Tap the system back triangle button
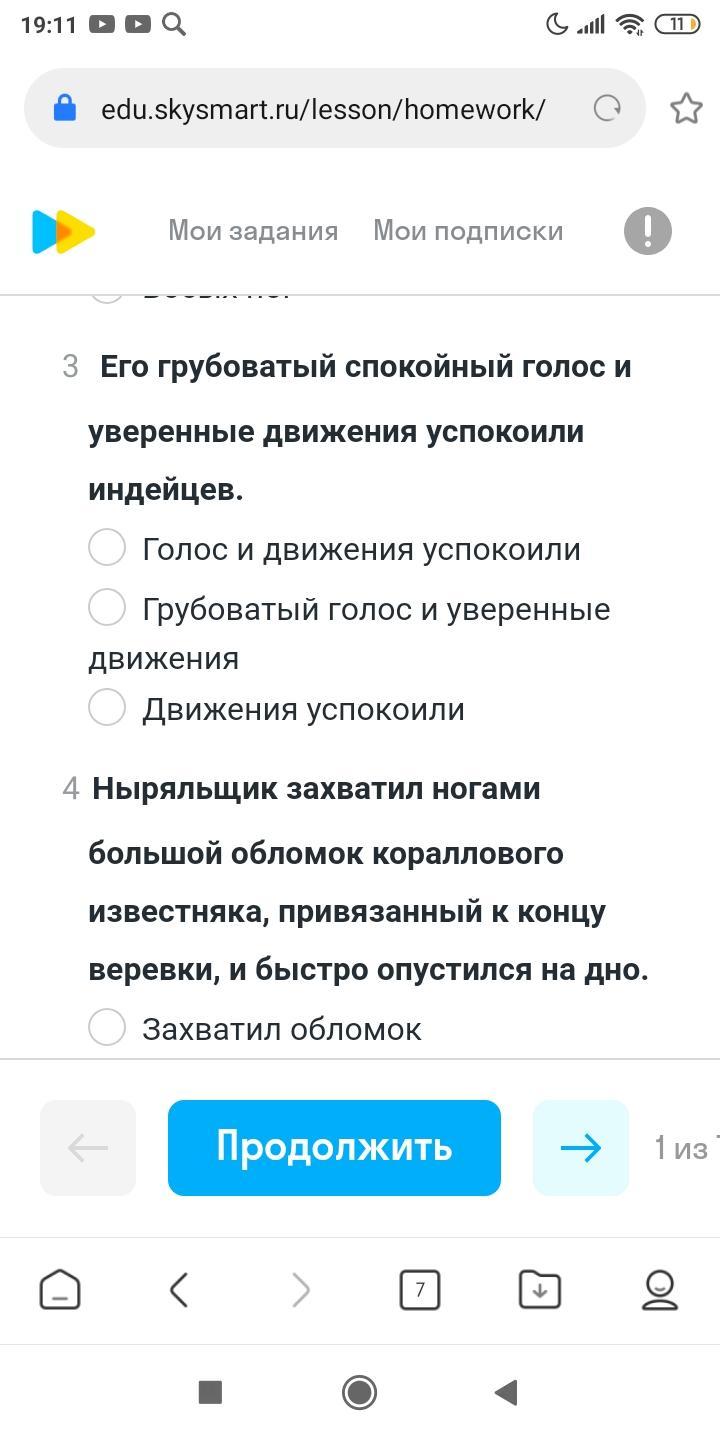This screenshot has width=720, height=1440. pyautogui.click(x=506, y=1392)
